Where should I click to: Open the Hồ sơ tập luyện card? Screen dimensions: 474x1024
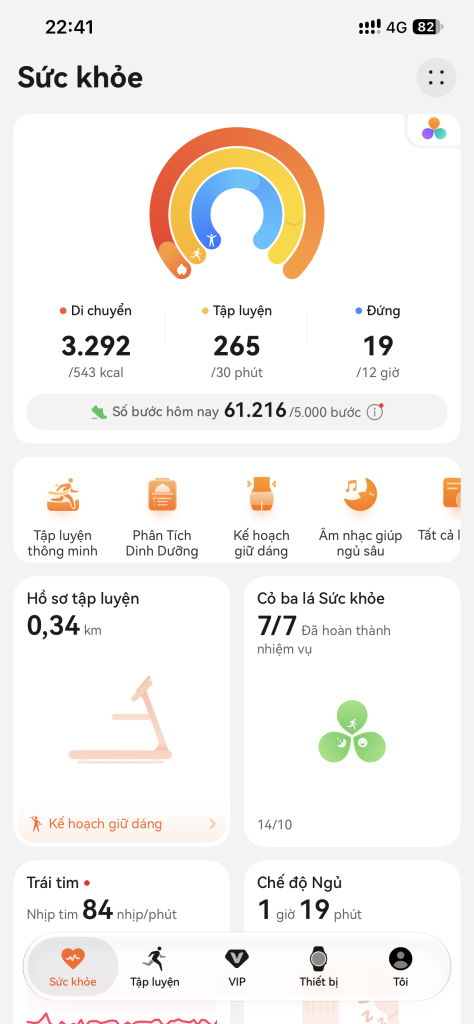pyautogui.click(x=121, y=711)
